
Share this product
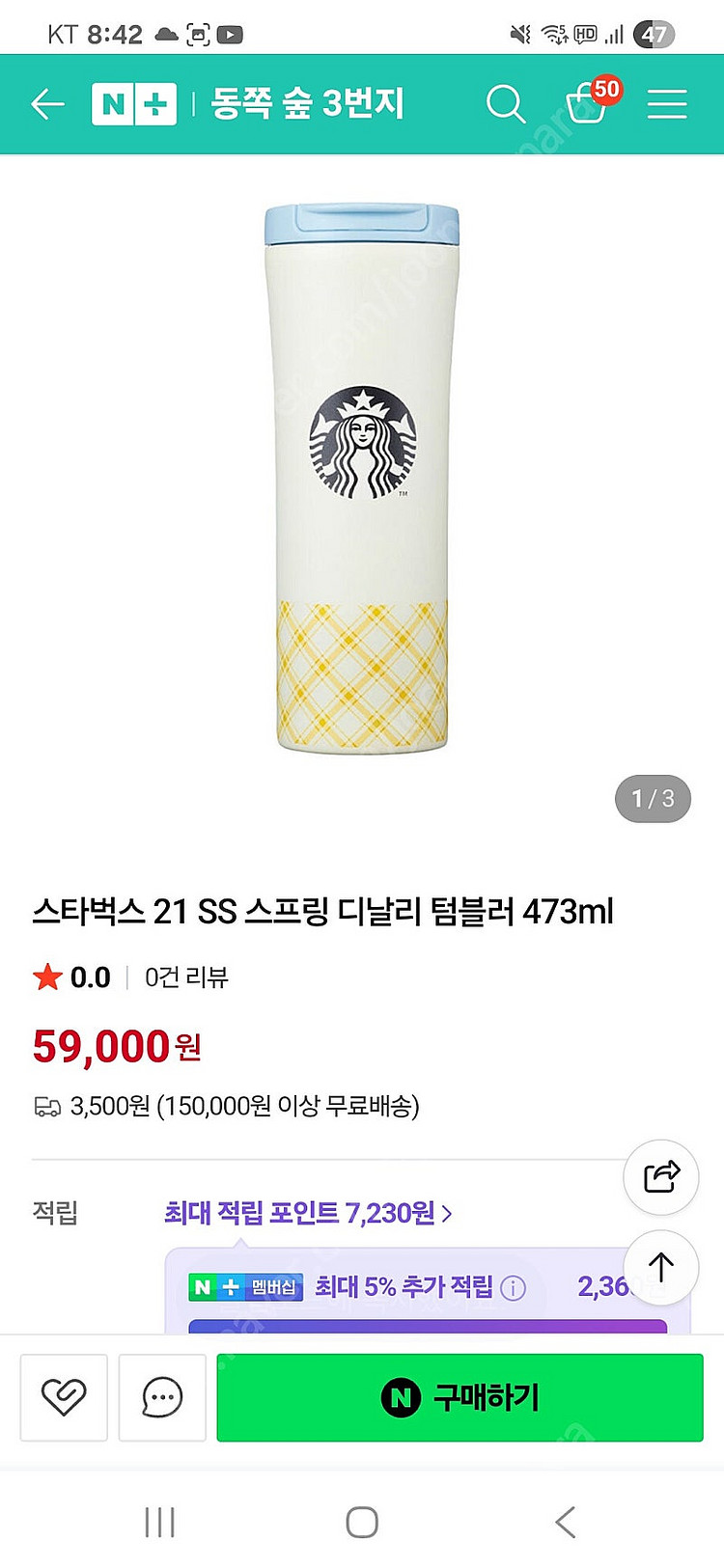tap(661, 1176)
